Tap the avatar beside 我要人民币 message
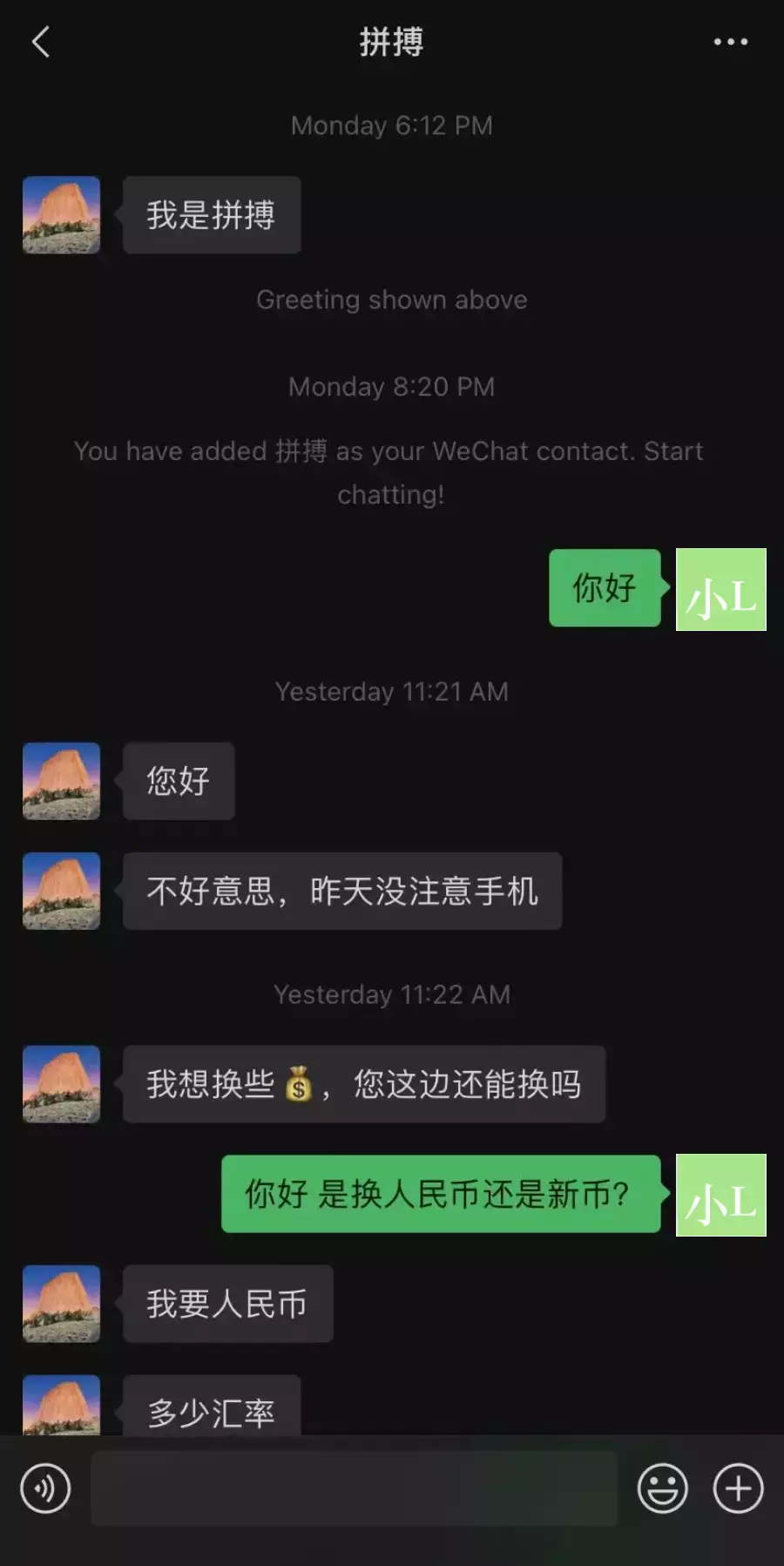 [61, 1305]
